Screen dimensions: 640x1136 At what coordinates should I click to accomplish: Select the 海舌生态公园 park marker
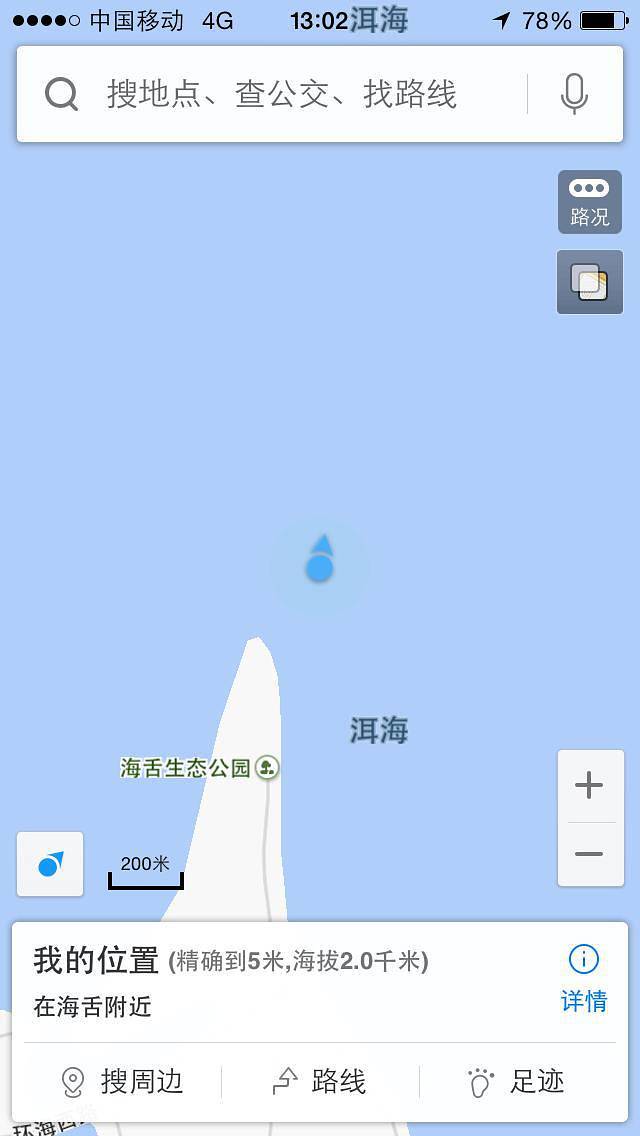pyautogui.click(x=266, y=768)
